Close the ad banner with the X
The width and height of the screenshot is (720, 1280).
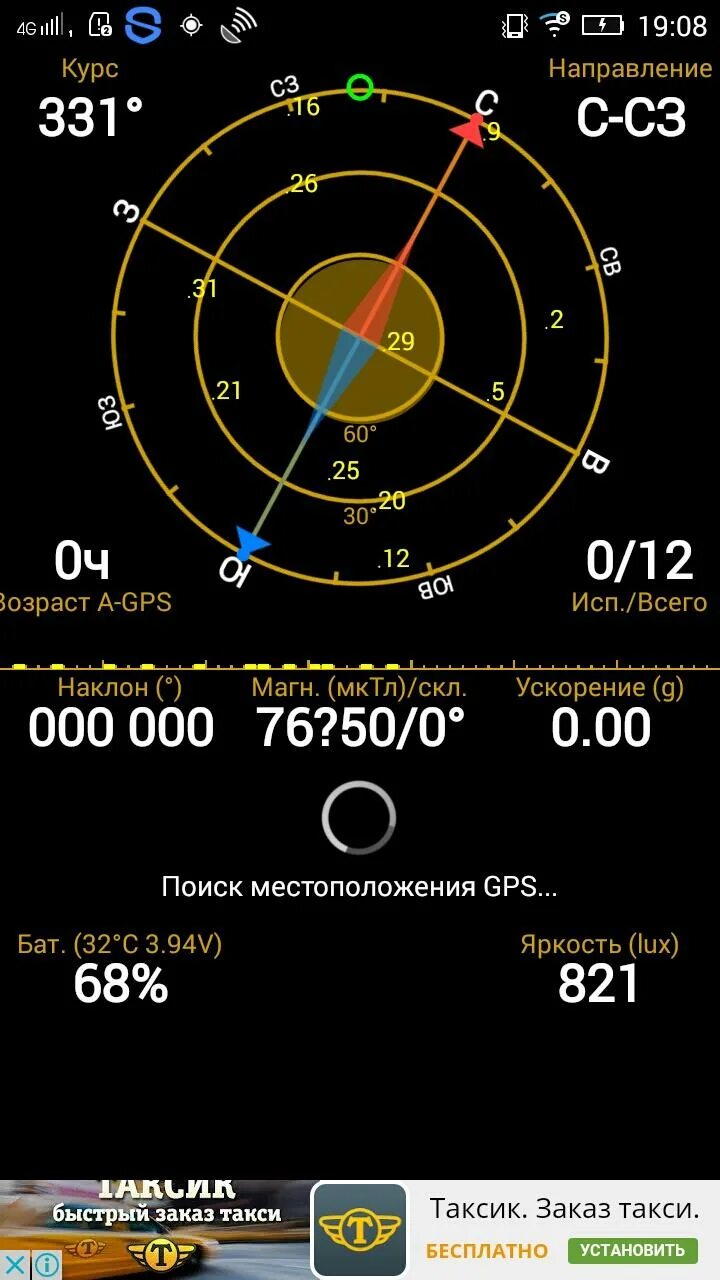12,1262
